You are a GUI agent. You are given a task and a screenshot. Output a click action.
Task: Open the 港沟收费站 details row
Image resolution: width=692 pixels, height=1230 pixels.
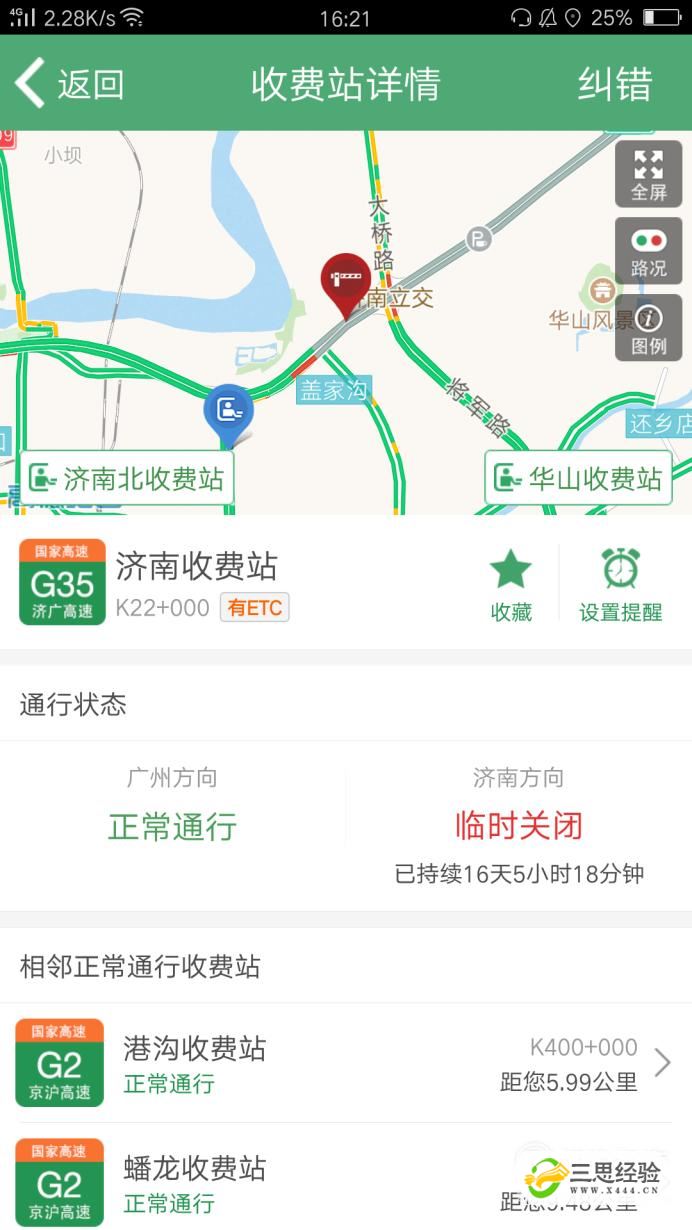coord(346,1063)
